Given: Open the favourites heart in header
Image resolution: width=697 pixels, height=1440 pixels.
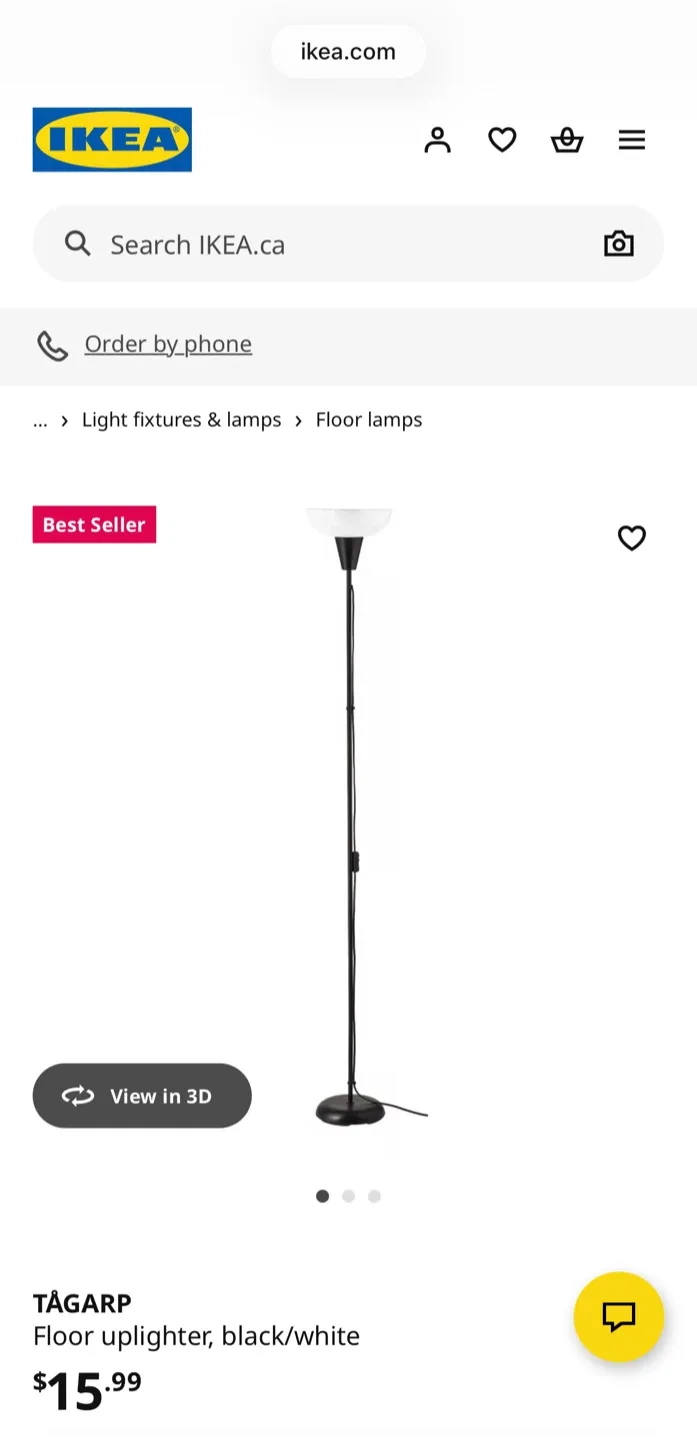Looking at the screenshot, I should pos(502,140).
